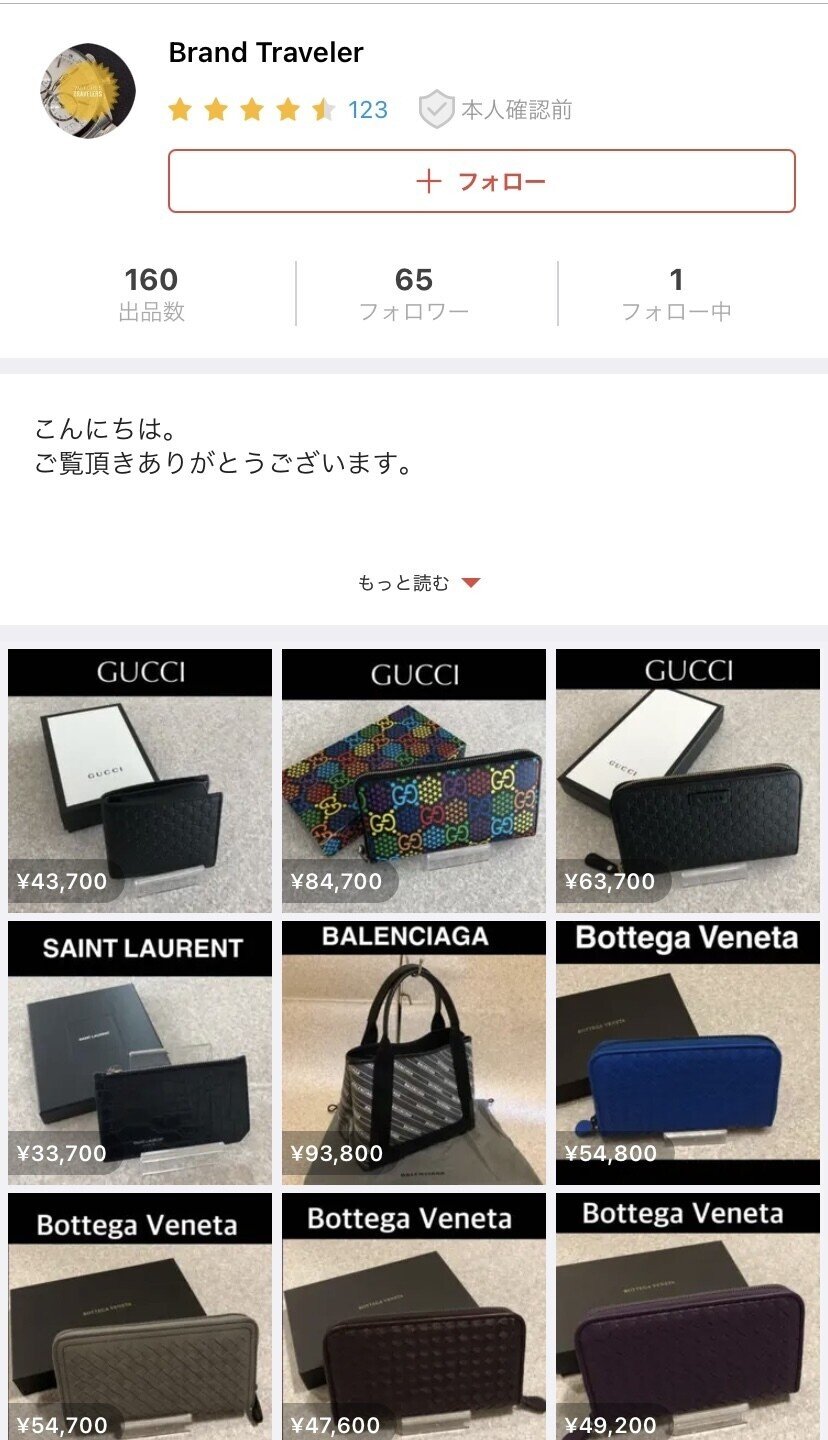The width and height of the screenshot is (828, 1440).
Task: View the Balenciaga tote bag at ¥93,800
Action: tap(414, 1053)
